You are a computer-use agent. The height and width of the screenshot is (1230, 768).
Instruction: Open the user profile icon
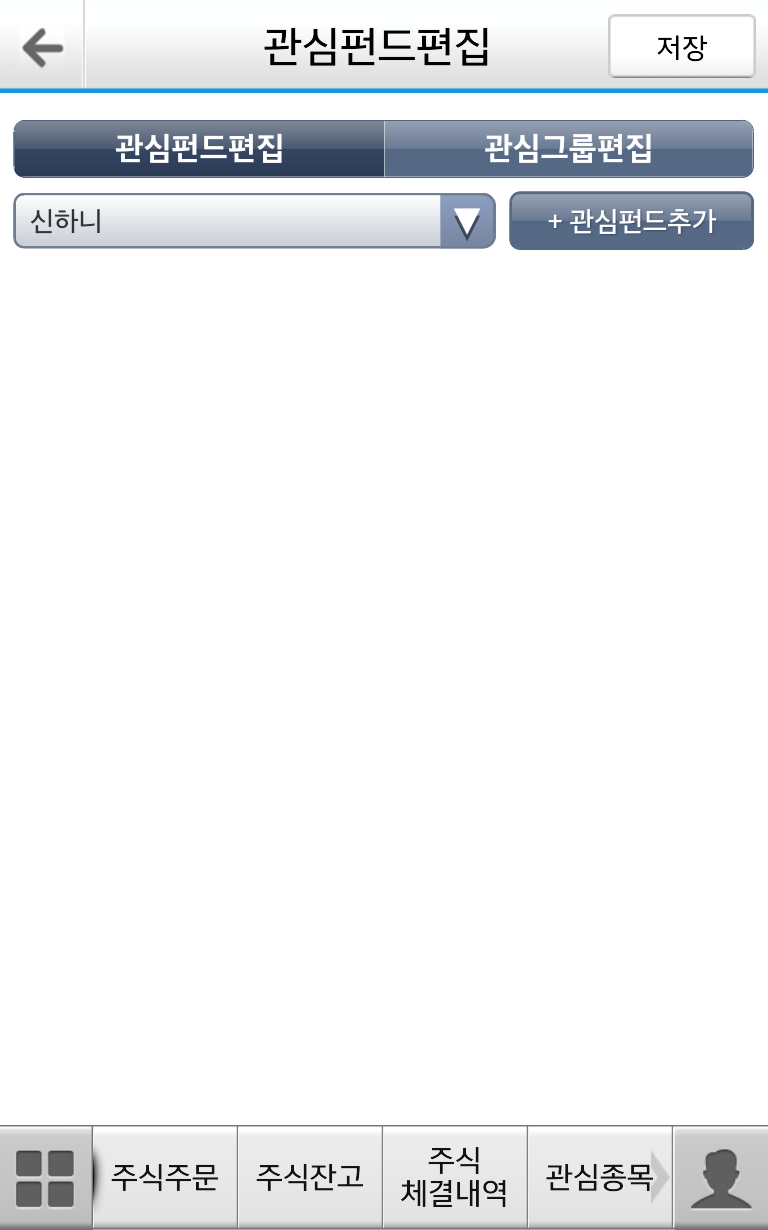click(721, 1178)
